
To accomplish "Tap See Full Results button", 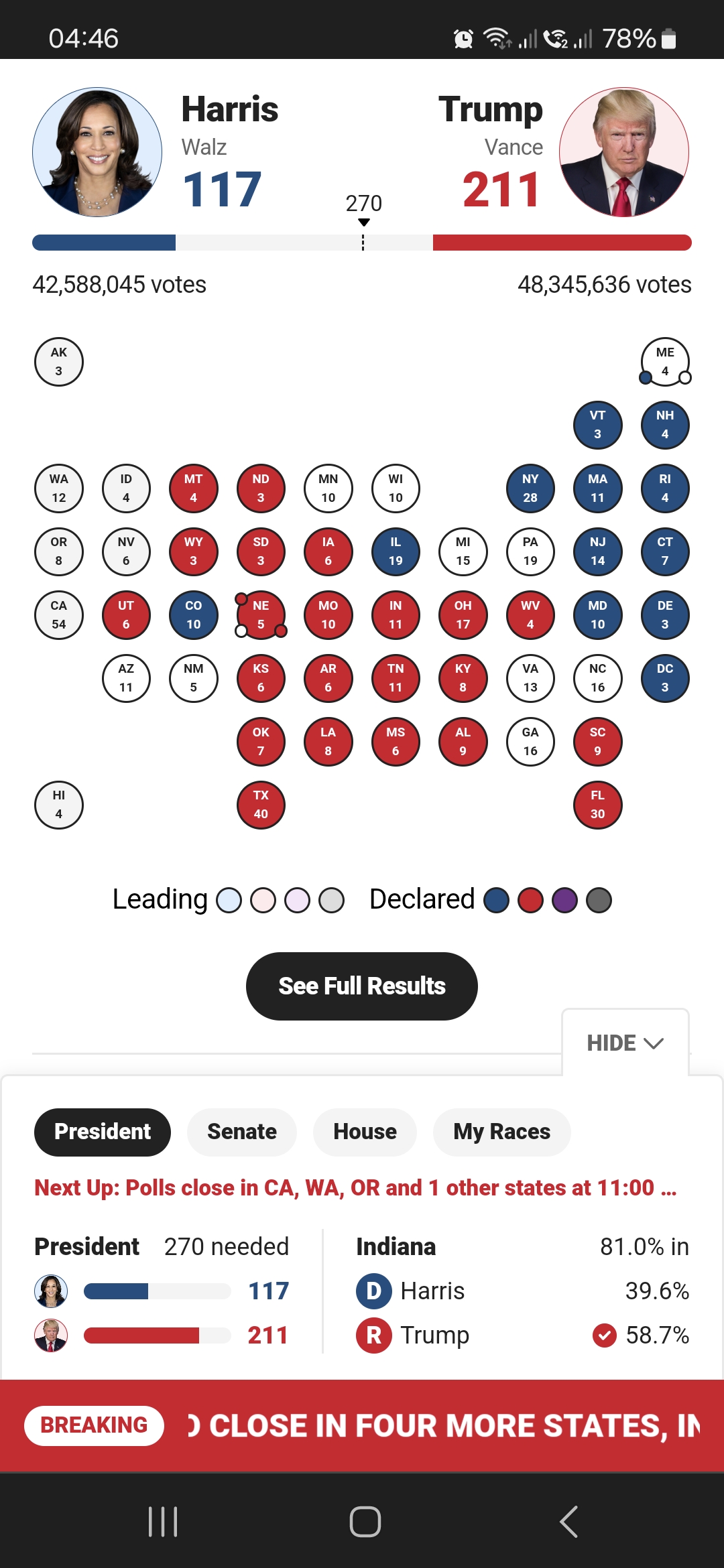I will (x=361, y=986).
